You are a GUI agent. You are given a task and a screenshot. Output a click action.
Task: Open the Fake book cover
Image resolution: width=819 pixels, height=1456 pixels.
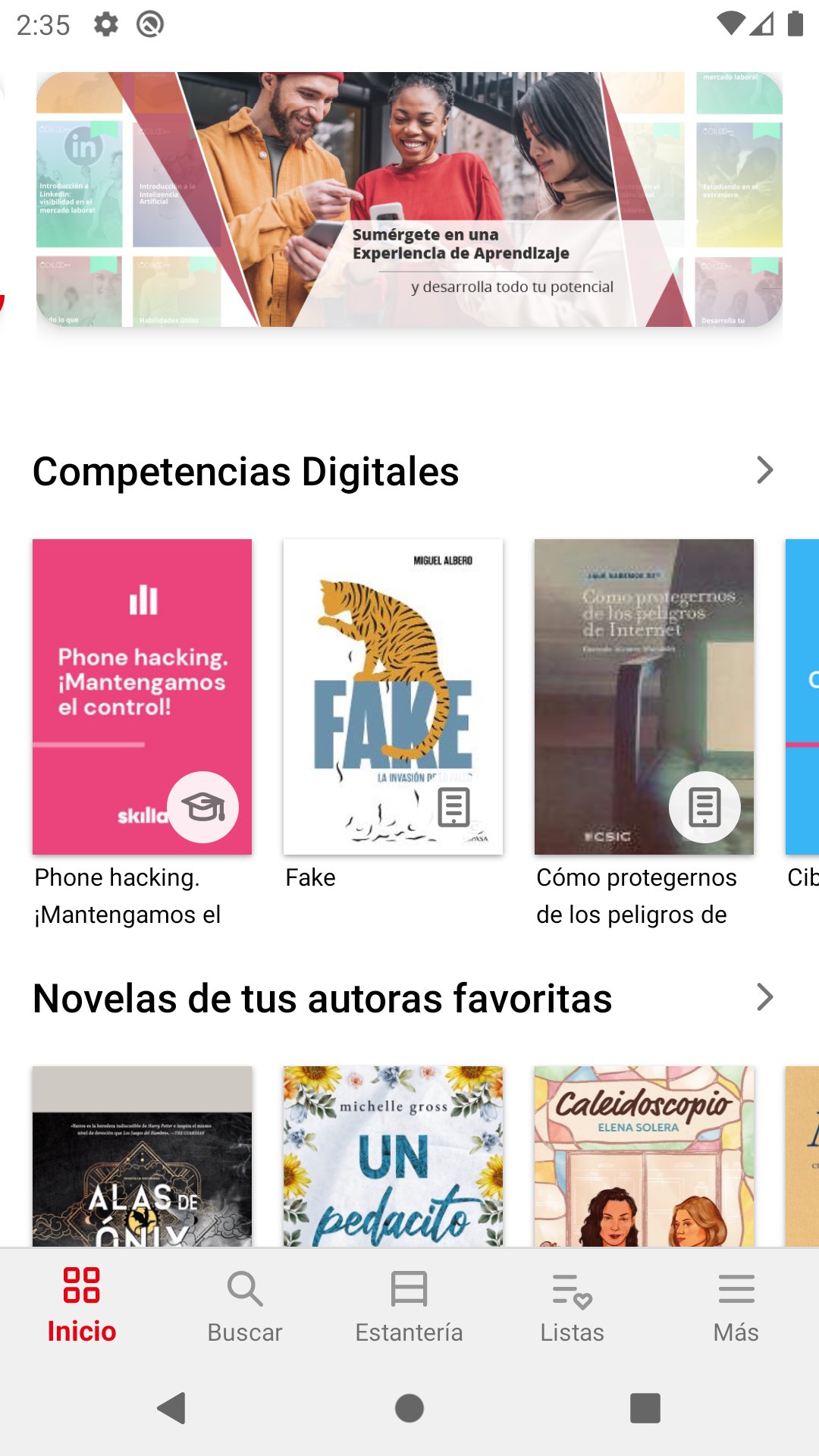393,696
